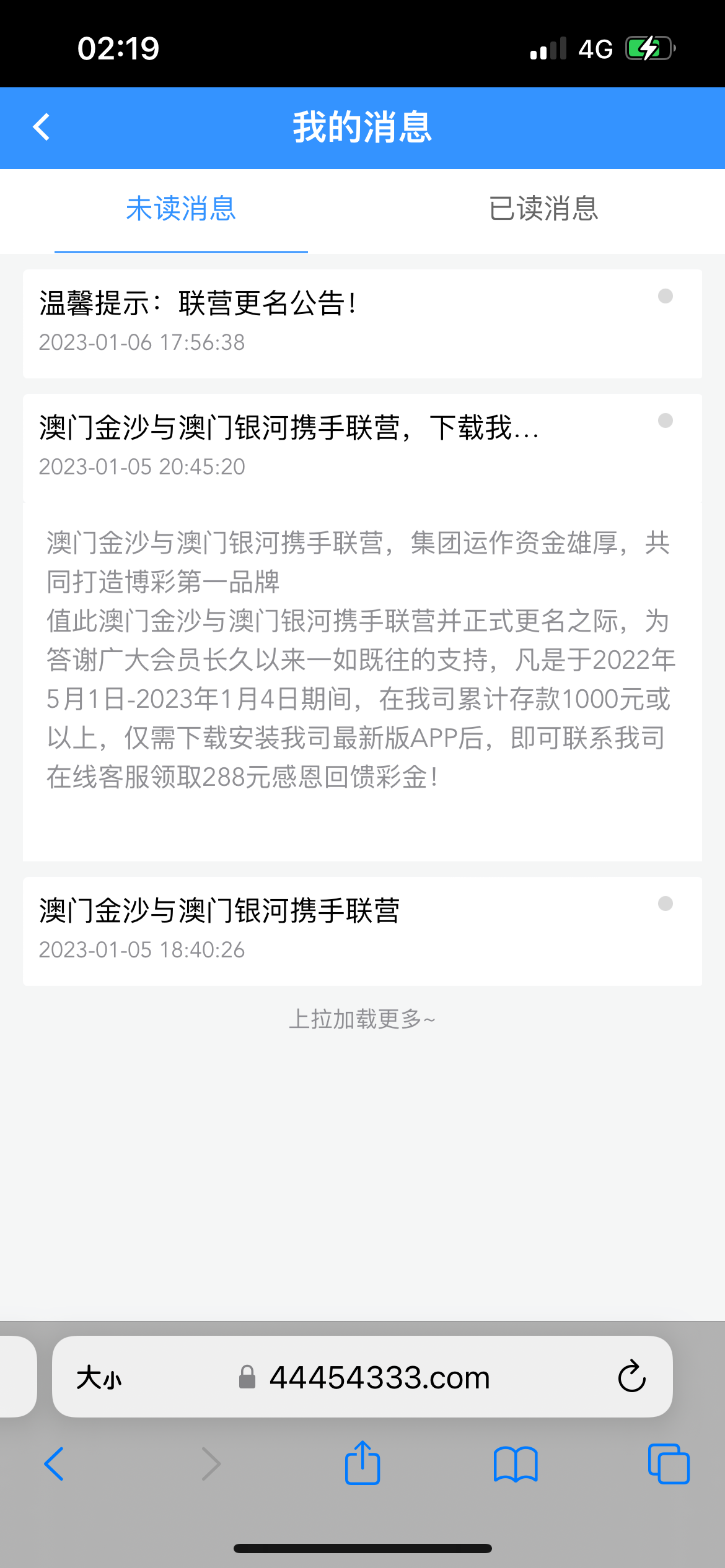Tap the 44454333.com address bar

[379, 1378]
